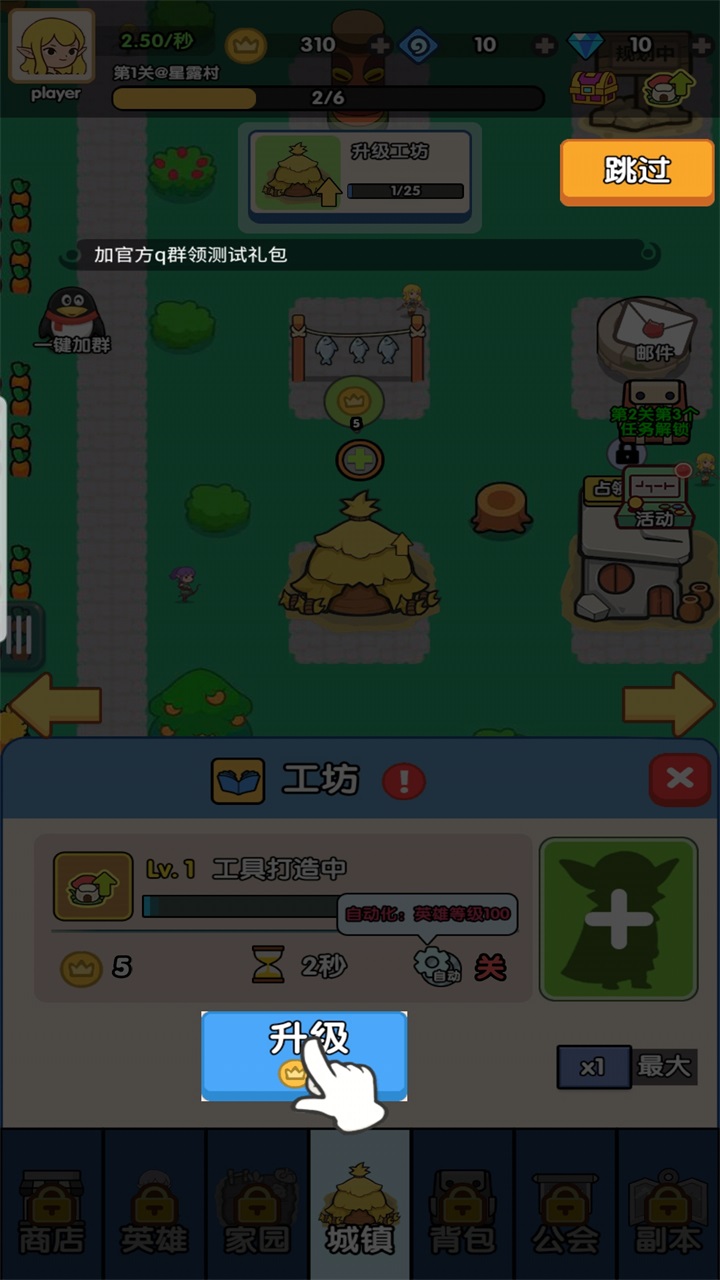The width and height of the screenshot is (720, 1280).
Task: Open the workshop book guide icon
Action: tap(238, 780)
